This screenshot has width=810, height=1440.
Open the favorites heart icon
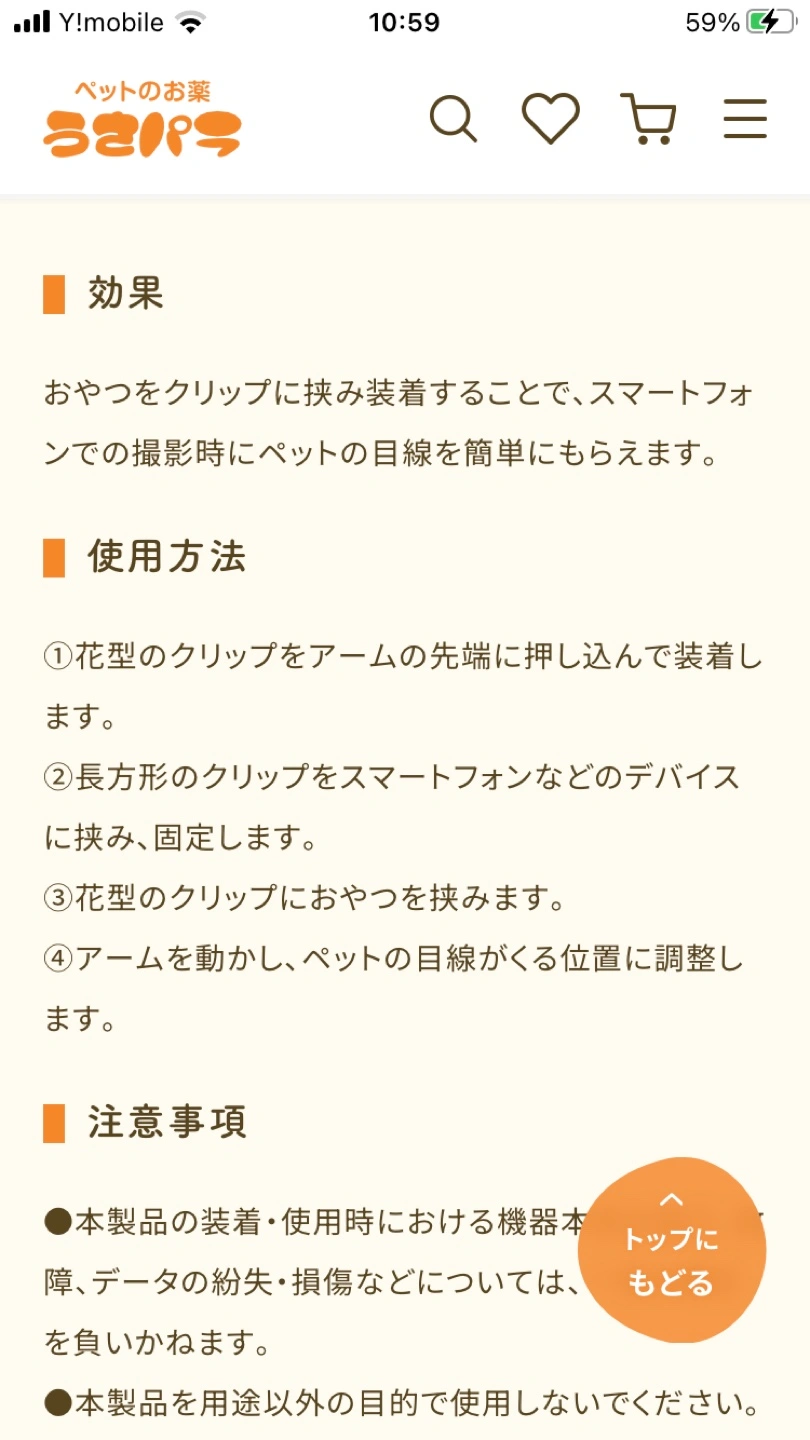click(x=551, y=118)
